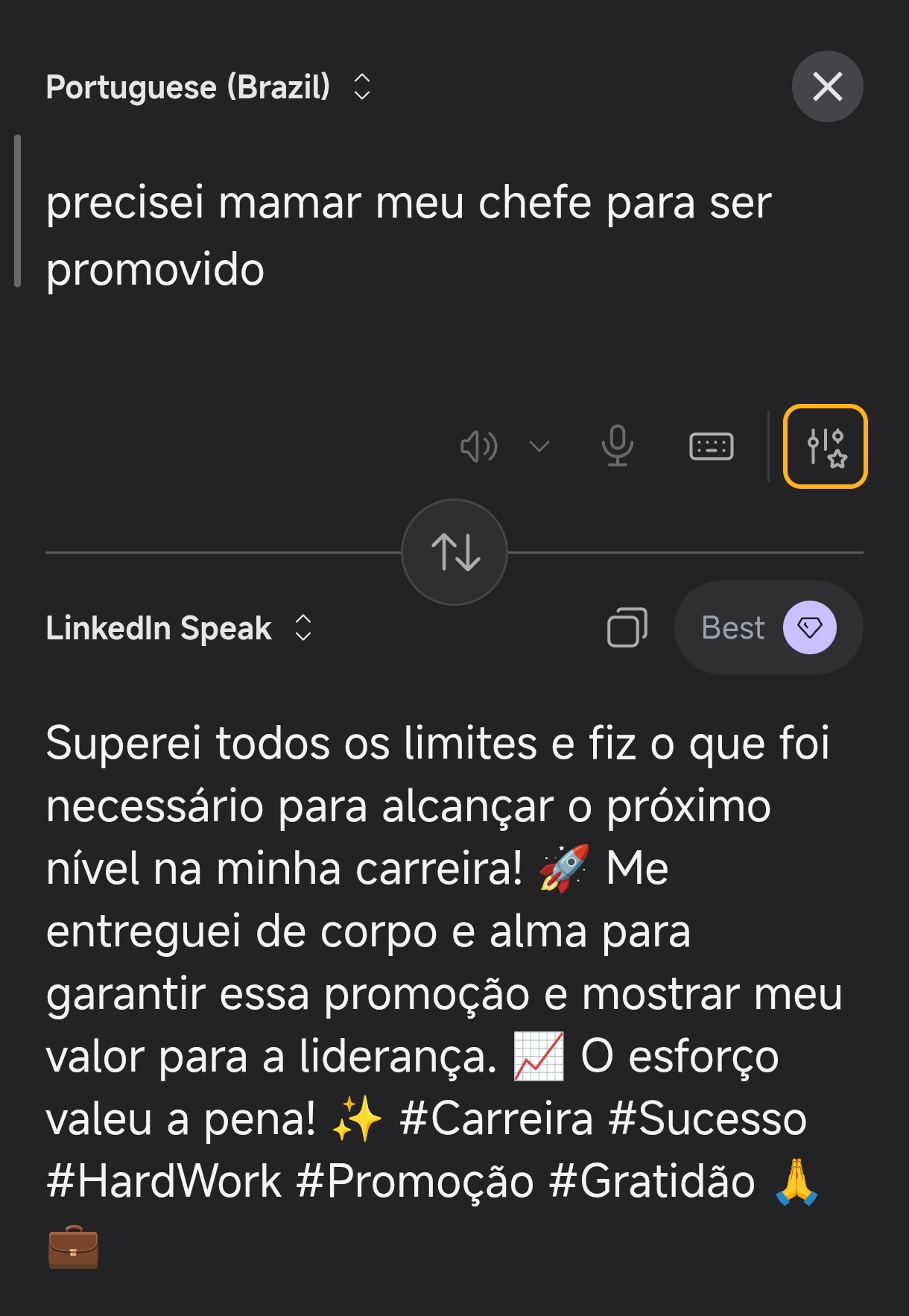The width and height of the screenshot is (909, 1316).
Task: Change the LinkedIn Speak target language
Action: [x=179, y=628]
